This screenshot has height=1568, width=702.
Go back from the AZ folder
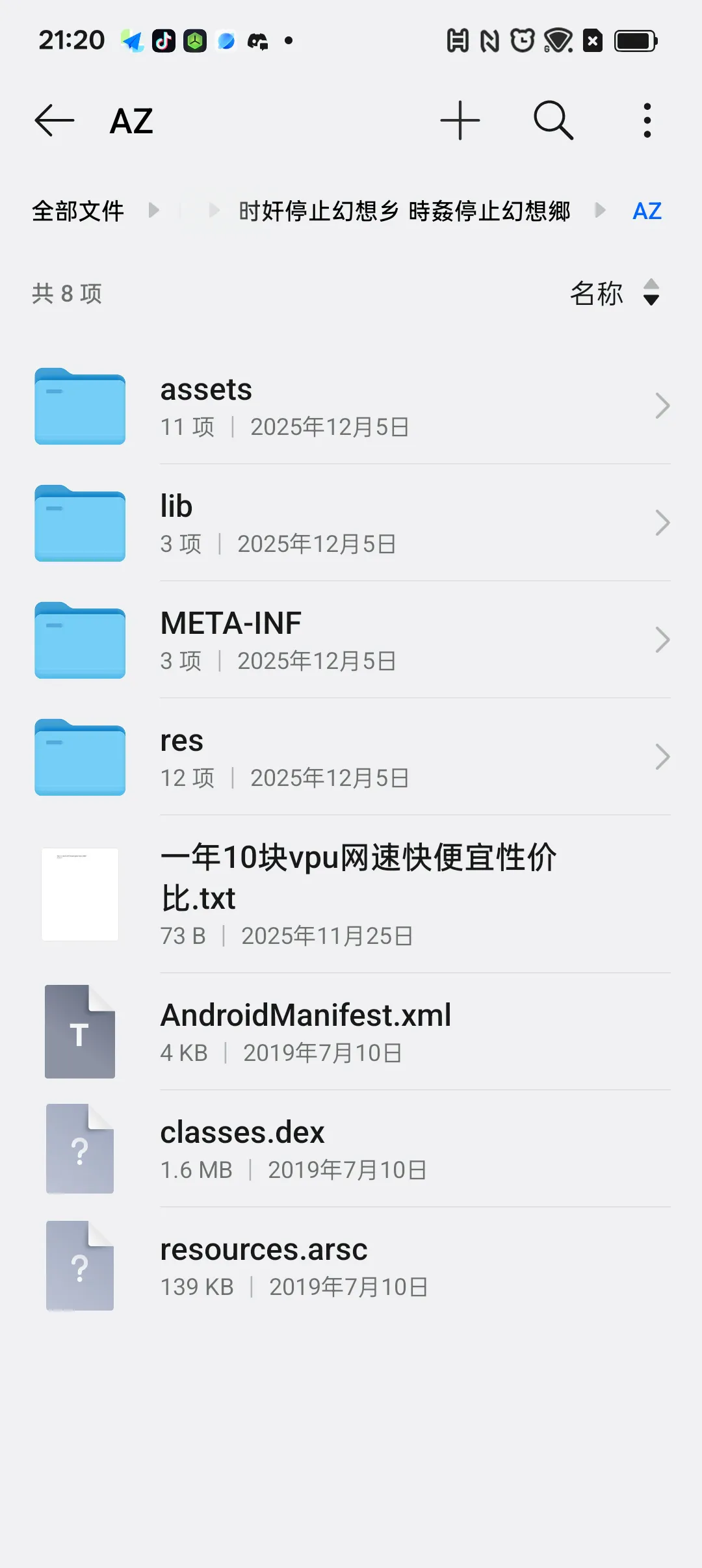click(x=55, y=121)
